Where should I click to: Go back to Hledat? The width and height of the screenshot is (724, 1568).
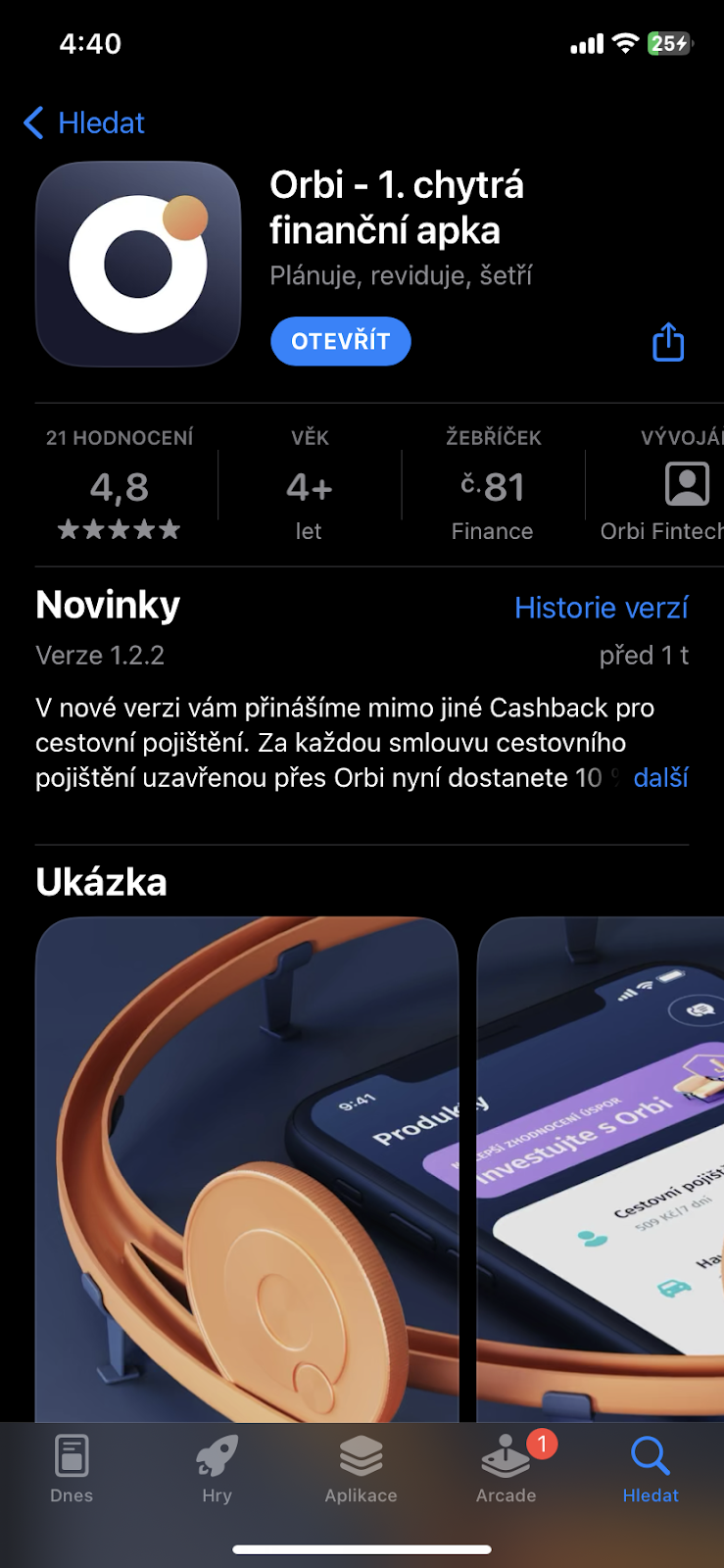click(x=84, y=123)
